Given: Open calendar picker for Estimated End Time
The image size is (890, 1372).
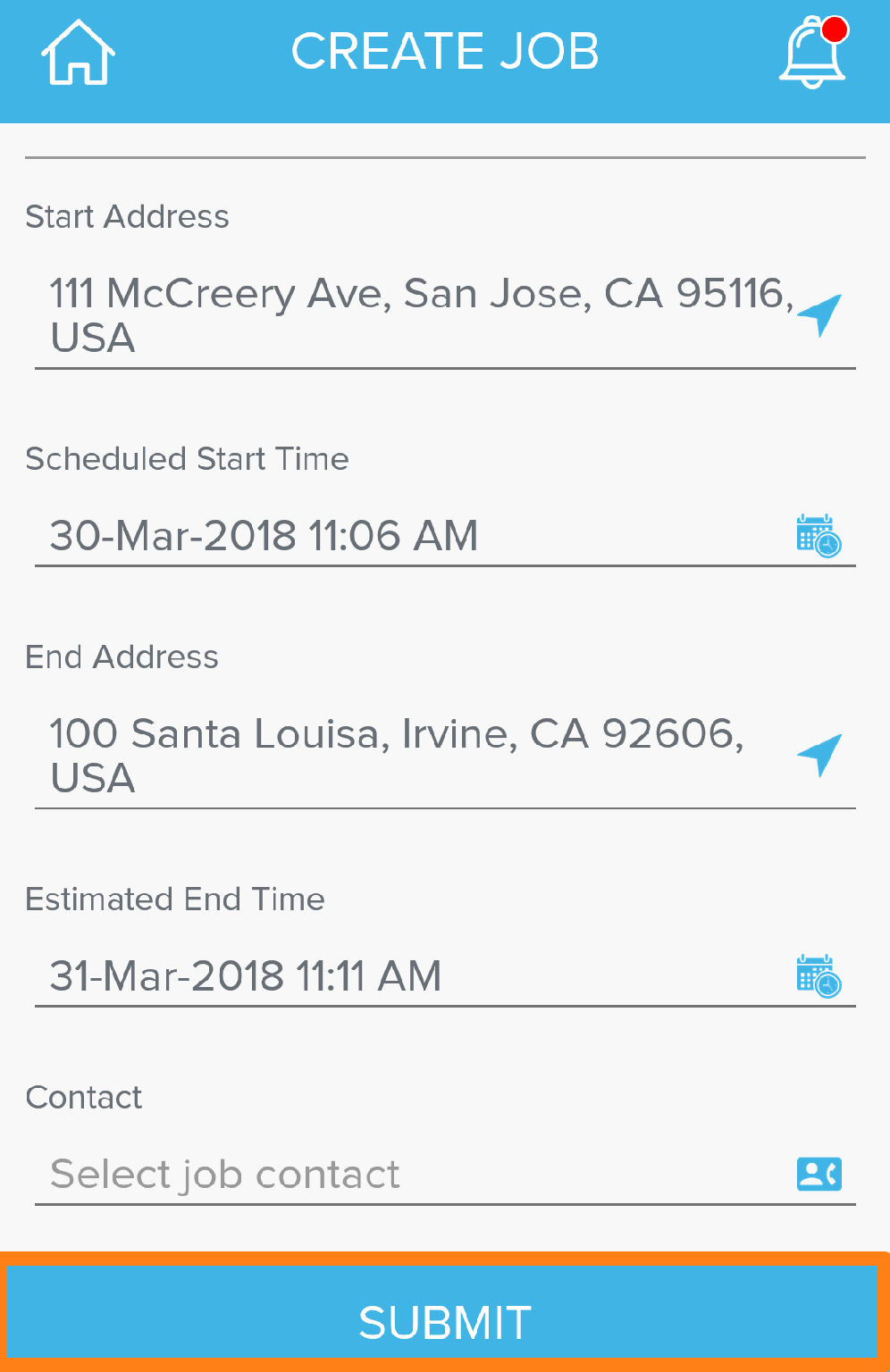Looking at the screenshot, I should tap(819, 975).
